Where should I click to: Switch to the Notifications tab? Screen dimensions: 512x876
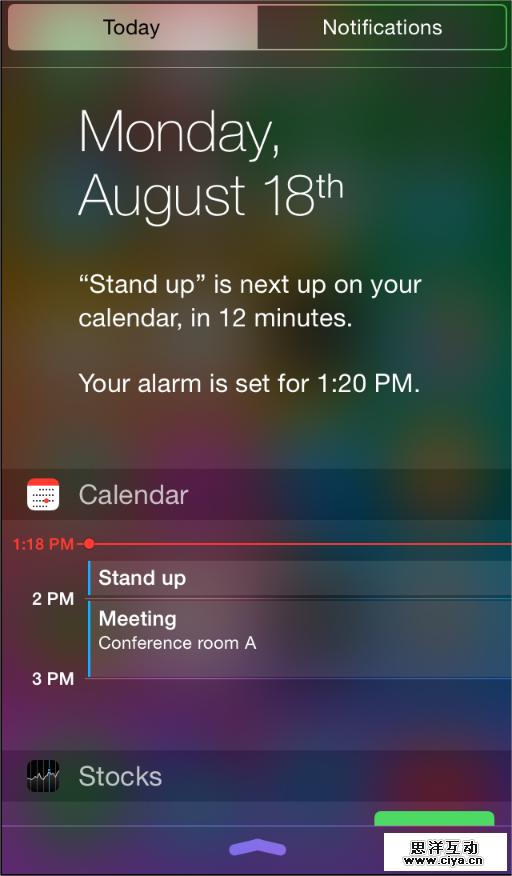pos(382,27)
